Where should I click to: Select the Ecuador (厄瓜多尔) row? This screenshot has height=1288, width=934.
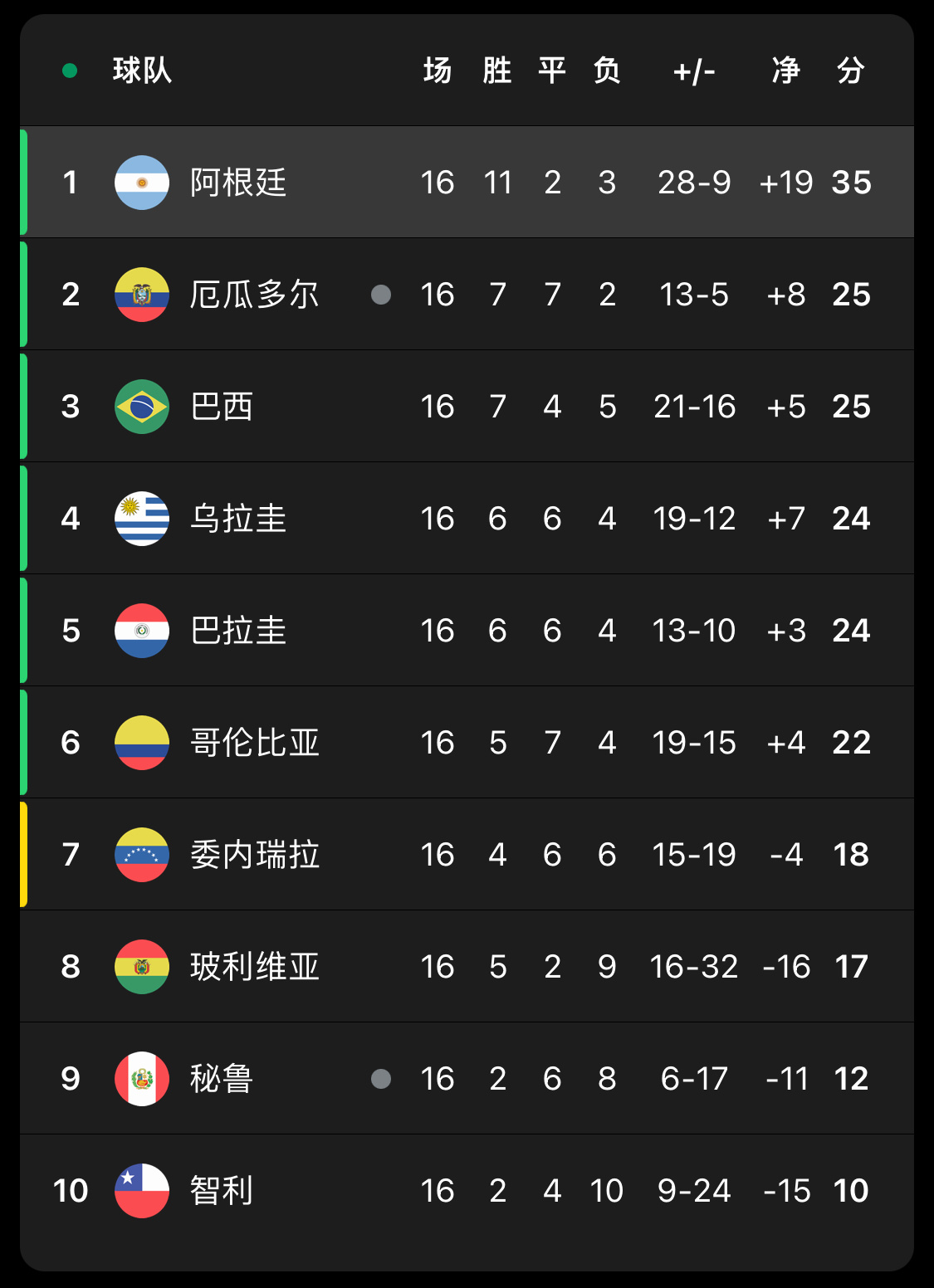click(x=254, y=295)
